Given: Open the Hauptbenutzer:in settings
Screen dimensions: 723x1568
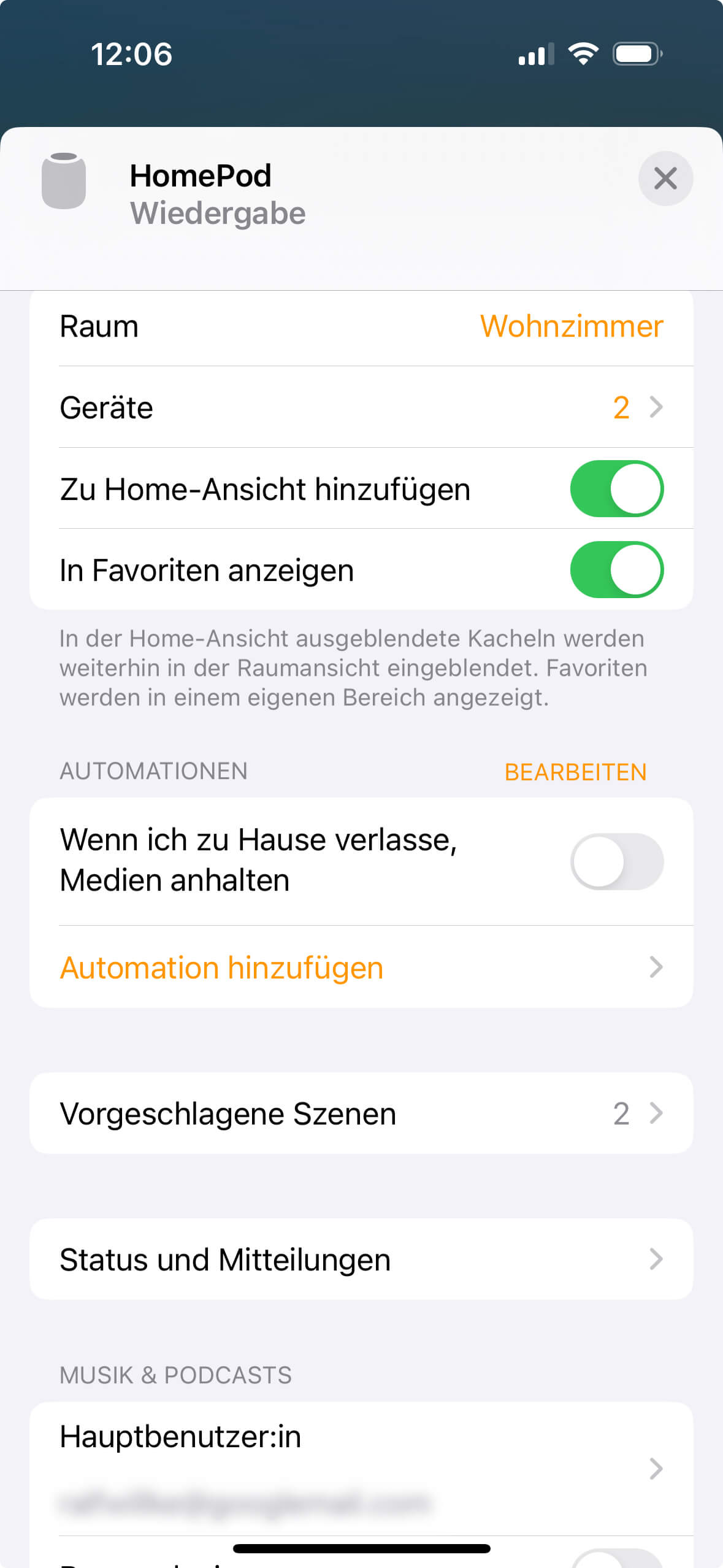Looking at the screenshot, I should click(361, 1467).
